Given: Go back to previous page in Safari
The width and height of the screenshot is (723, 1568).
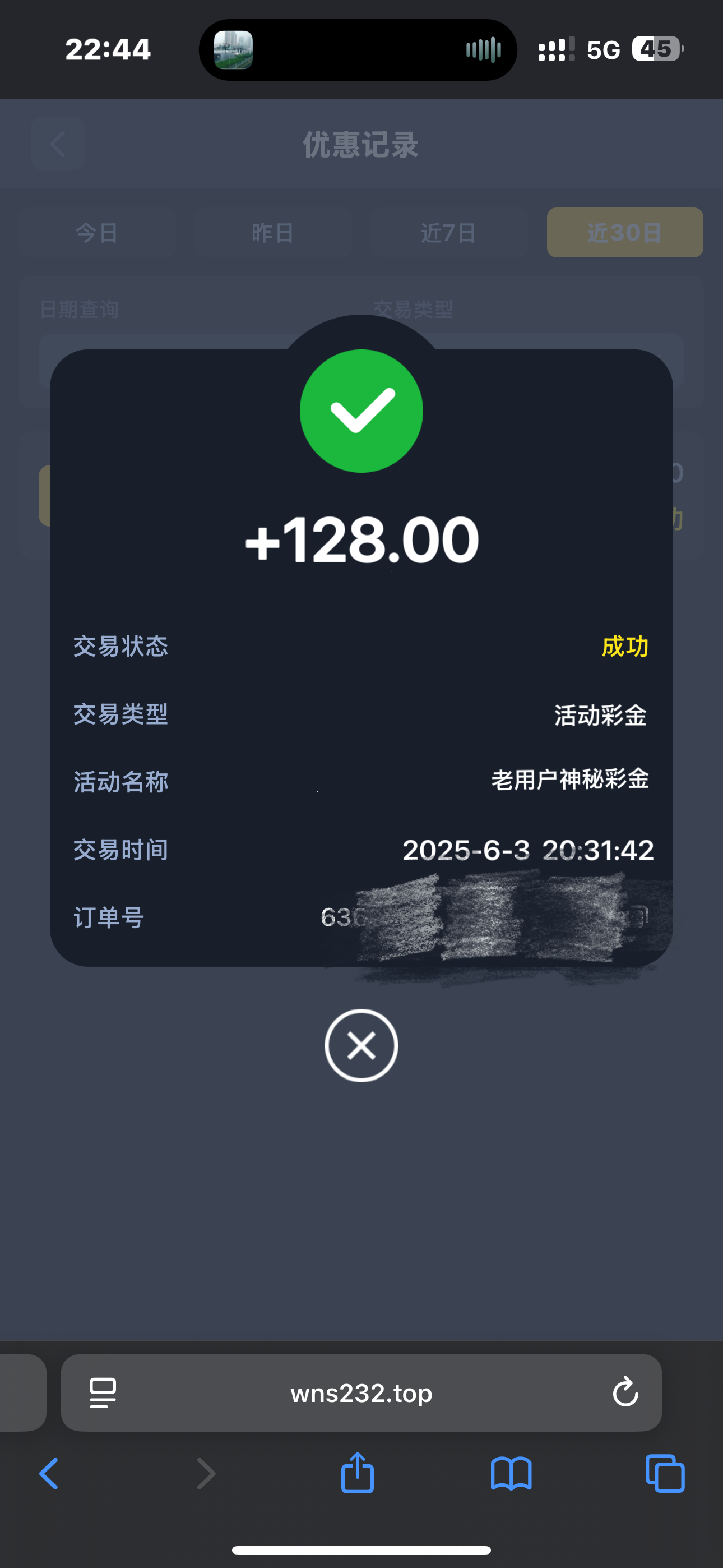Looking at the screenshot, I should (49, 1474).
